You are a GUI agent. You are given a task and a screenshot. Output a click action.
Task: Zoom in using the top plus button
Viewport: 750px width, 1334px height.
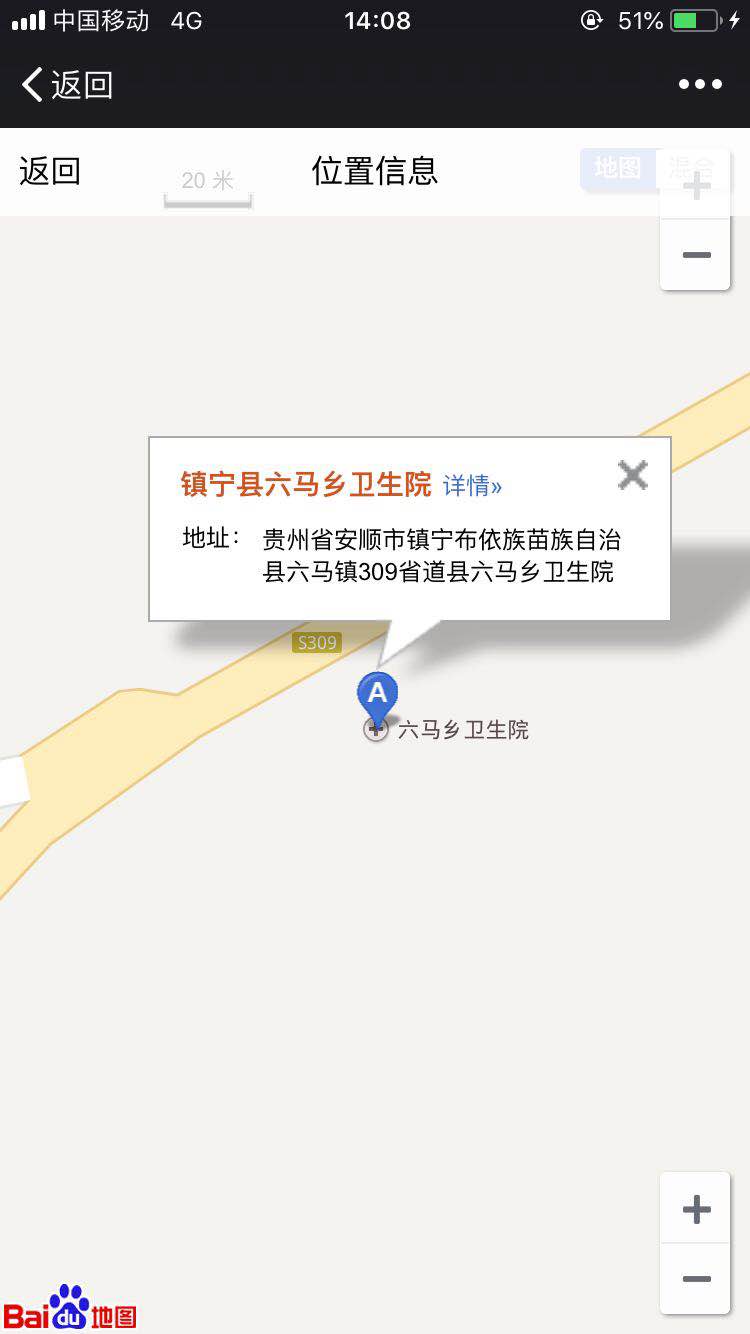point(696,186)
